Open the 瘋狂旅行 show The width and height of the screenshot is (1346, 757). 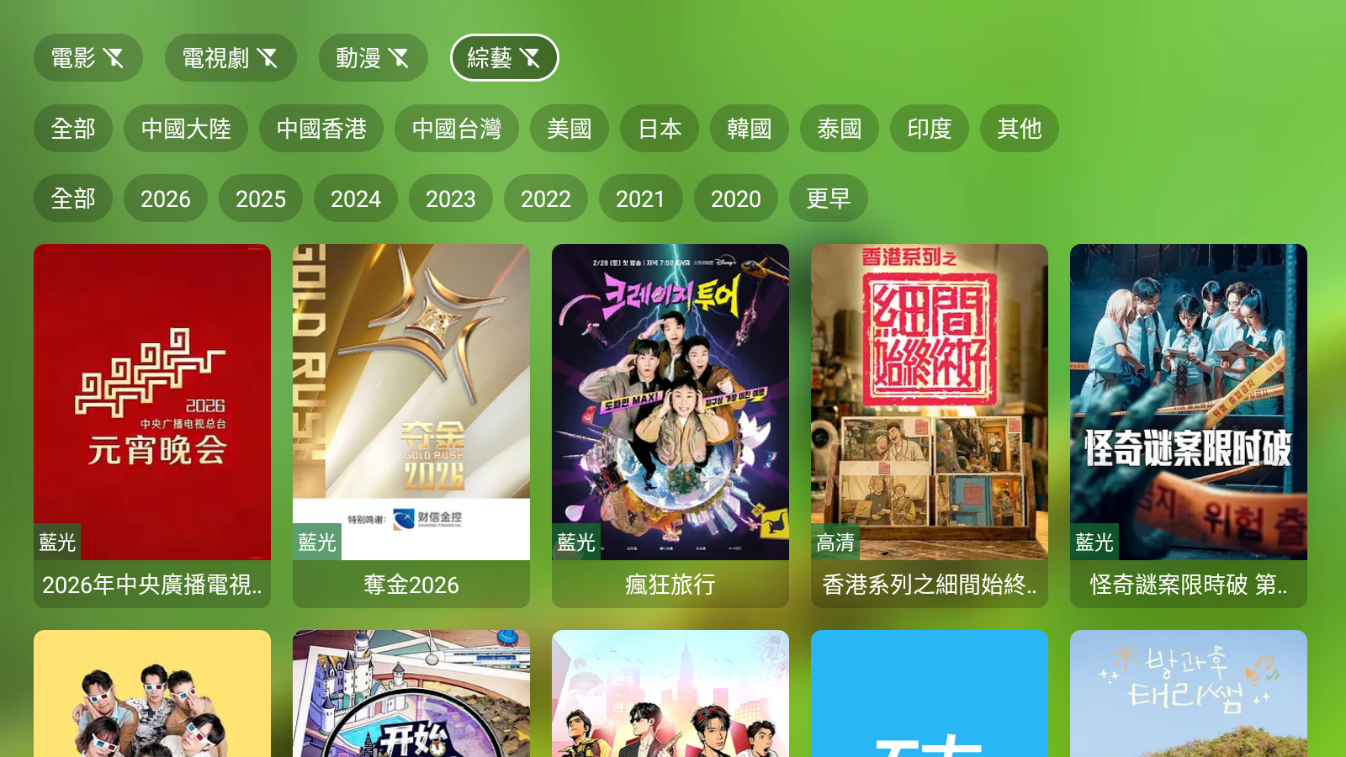670,425
